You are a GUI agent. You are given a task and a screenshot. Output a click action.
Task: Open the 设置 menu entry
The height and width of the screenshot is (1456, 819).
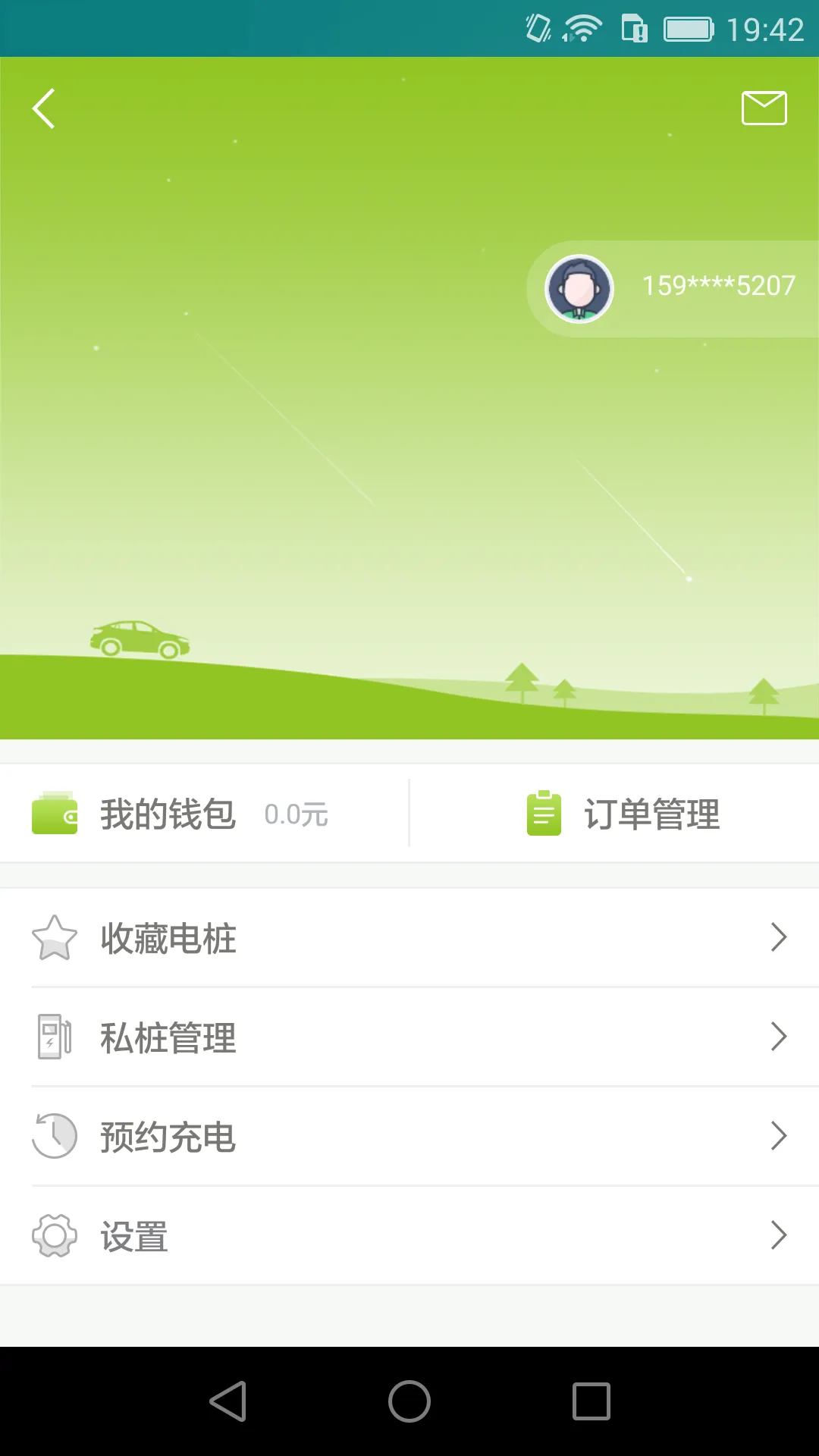tap(133, 1235)
